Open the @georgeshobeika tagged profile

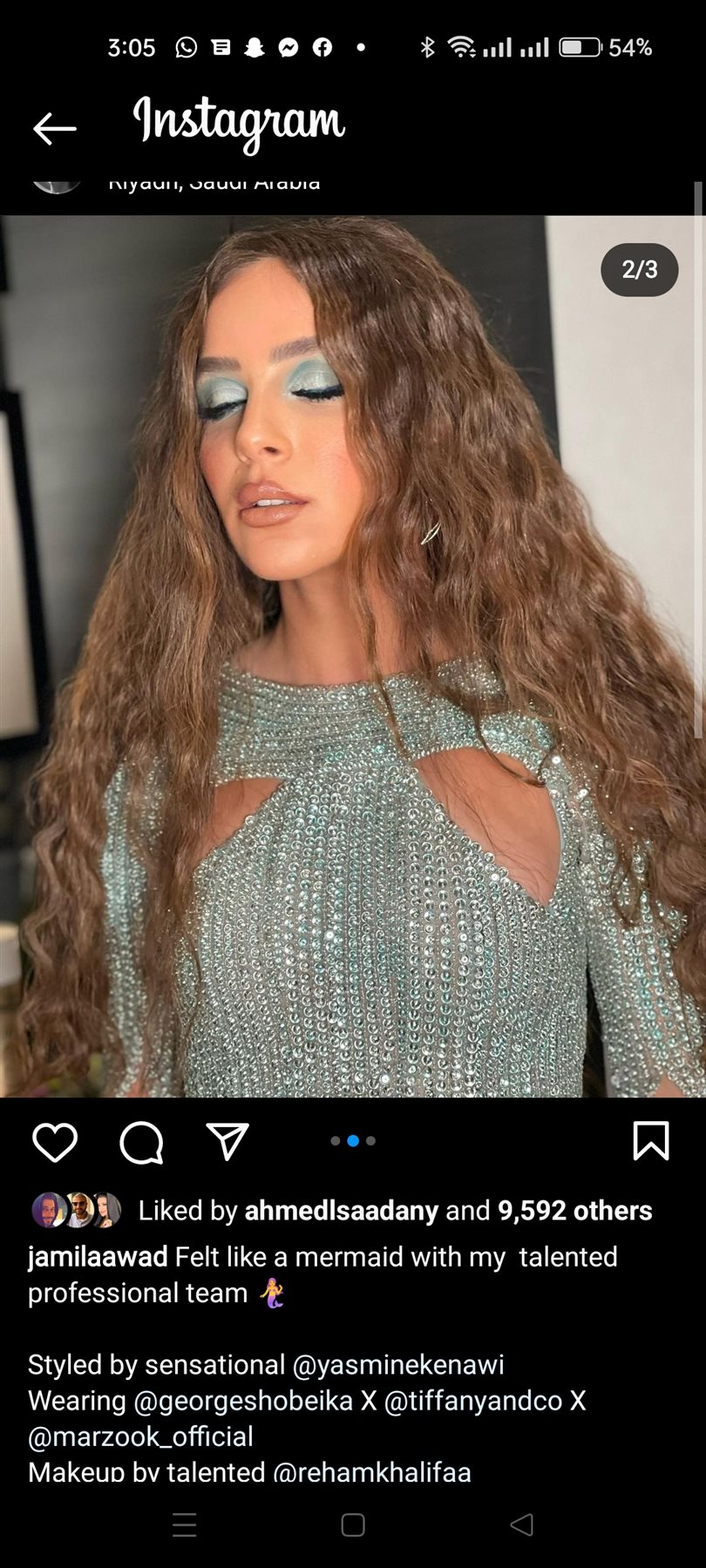pyautogui.click(x=243, y=1401)
